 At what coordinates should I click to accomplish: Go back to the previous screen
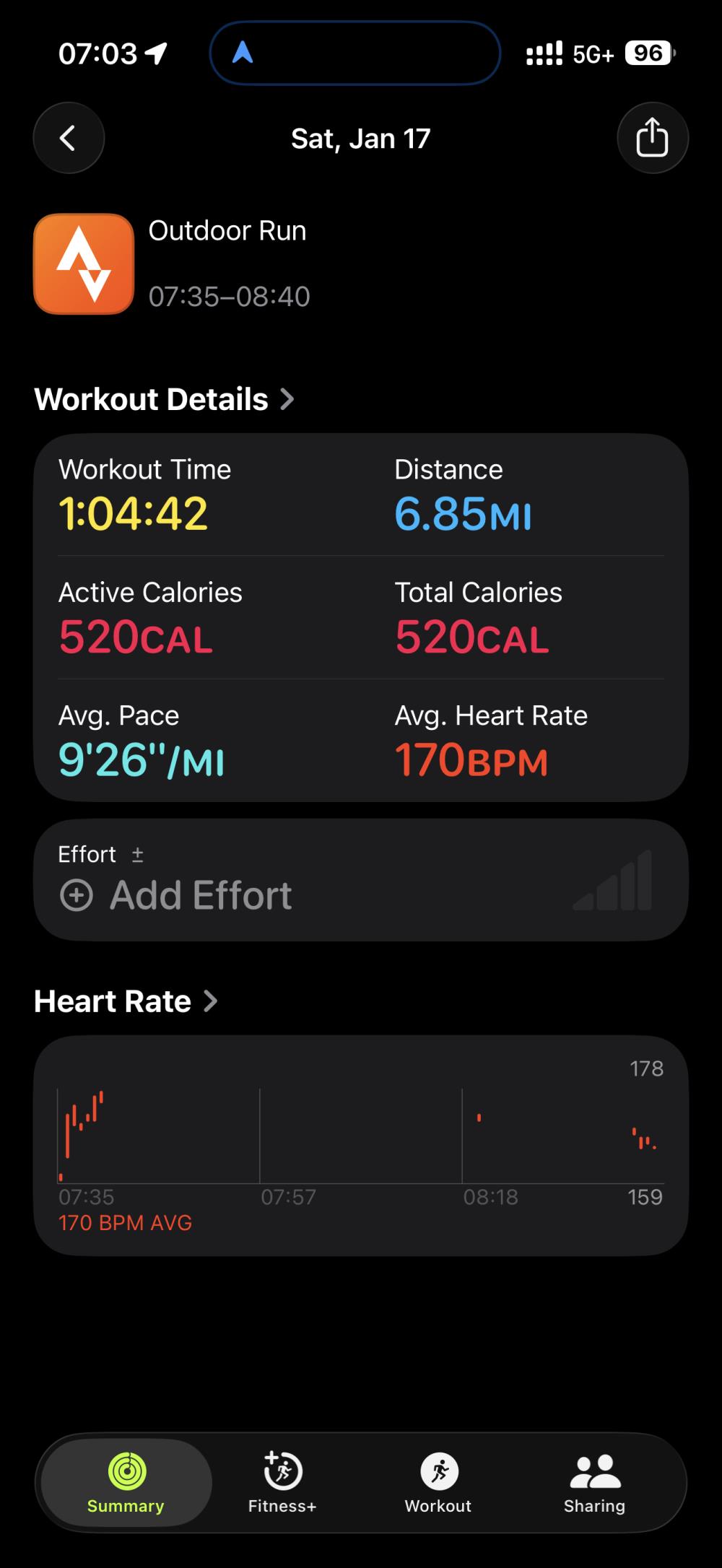[x=69, y=138]
